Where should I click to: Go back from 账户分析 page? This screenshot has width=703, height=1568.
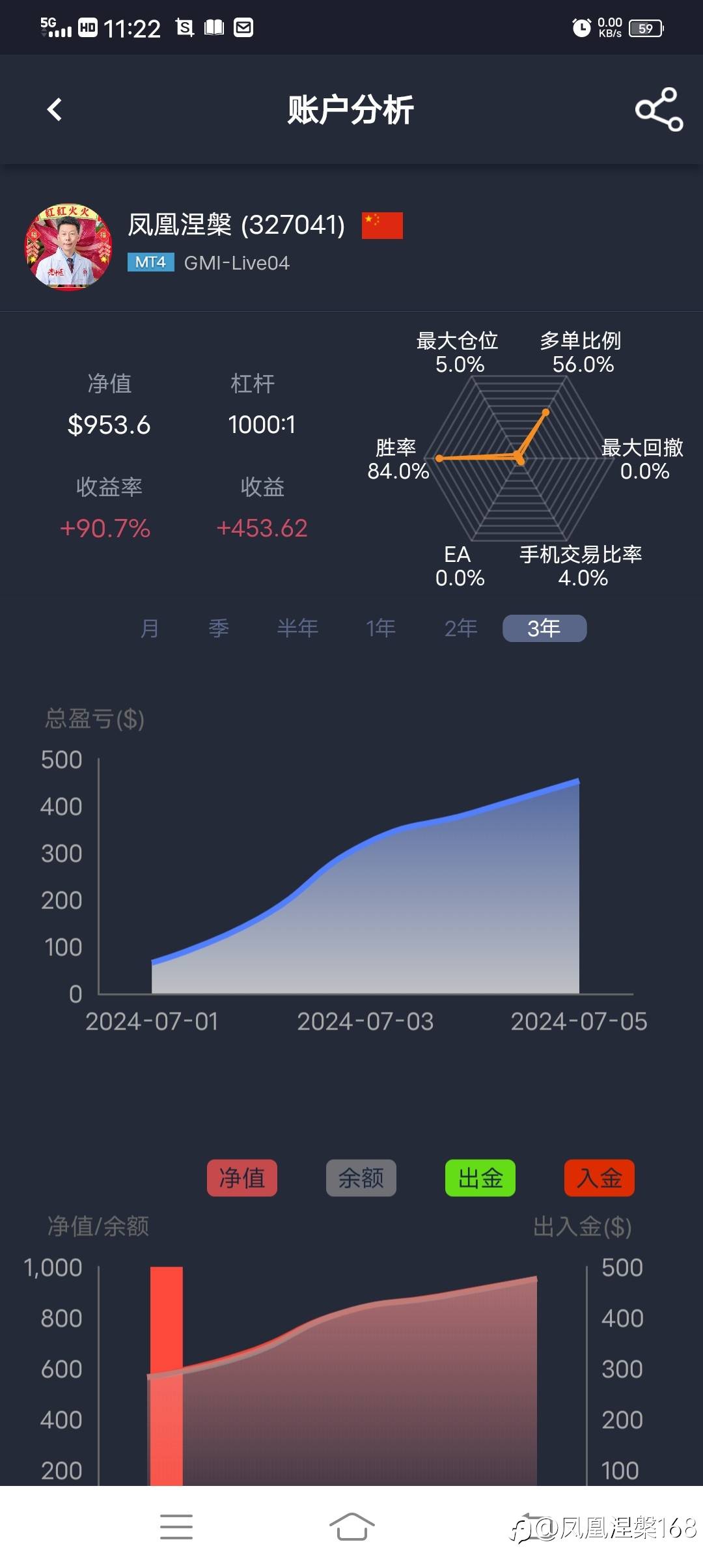55,109
